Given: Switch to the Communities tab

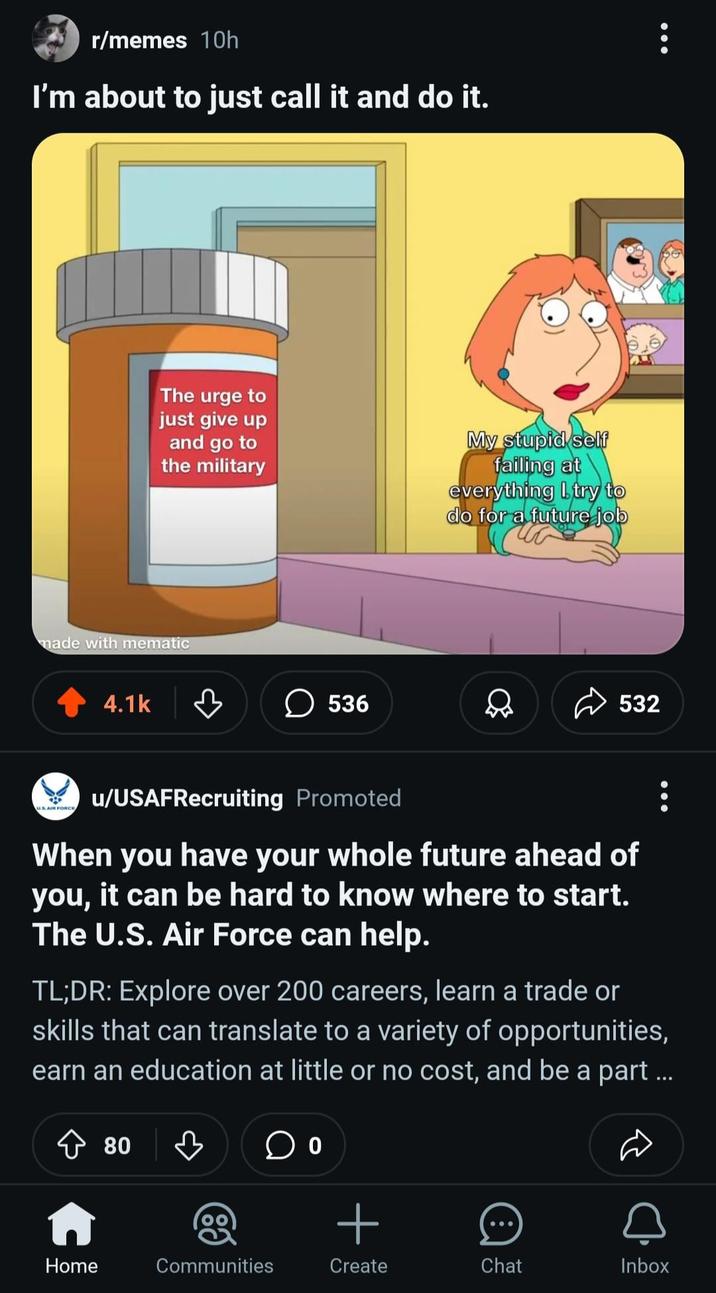Looking at the screenshot, I should [214, 1237].
